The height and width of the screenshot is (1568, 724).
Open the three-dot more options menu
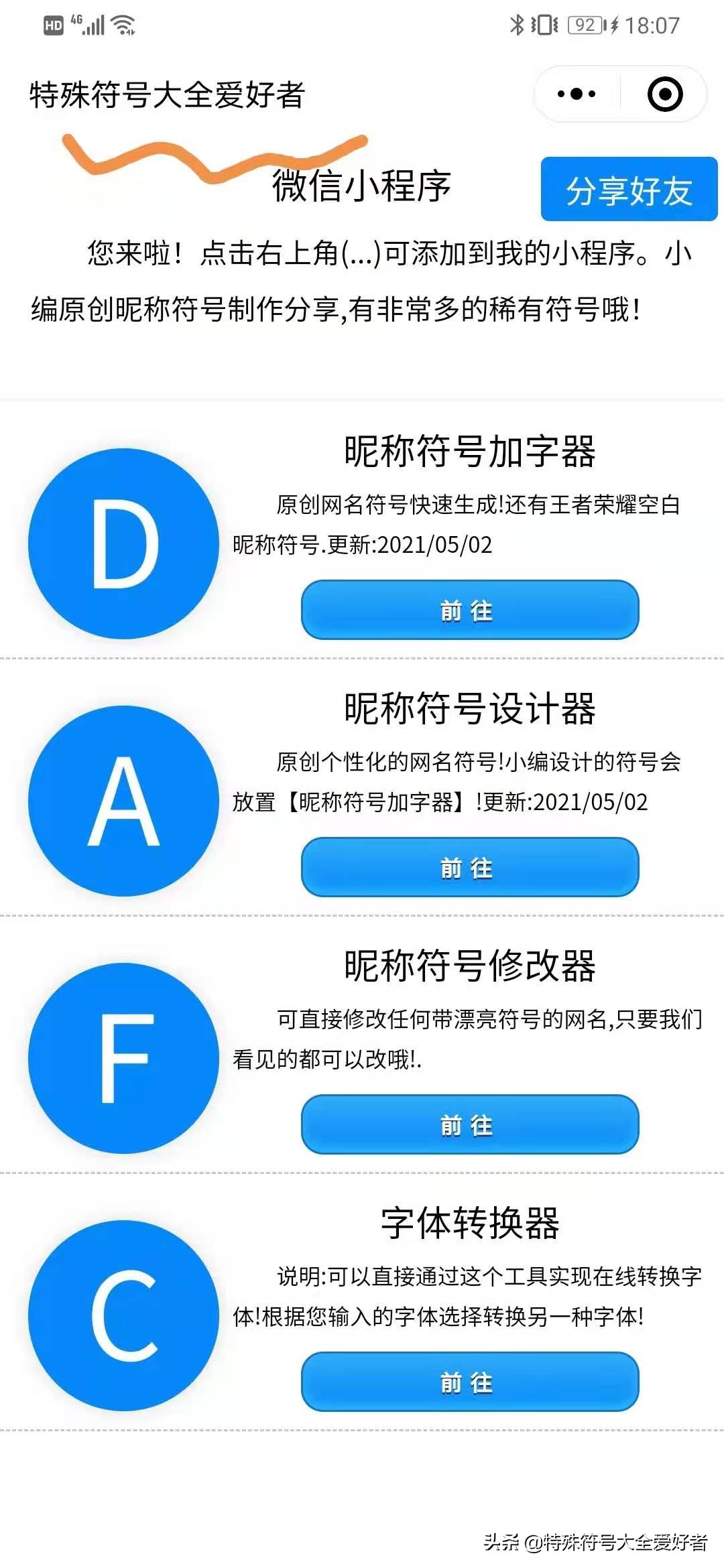[575, 94]
